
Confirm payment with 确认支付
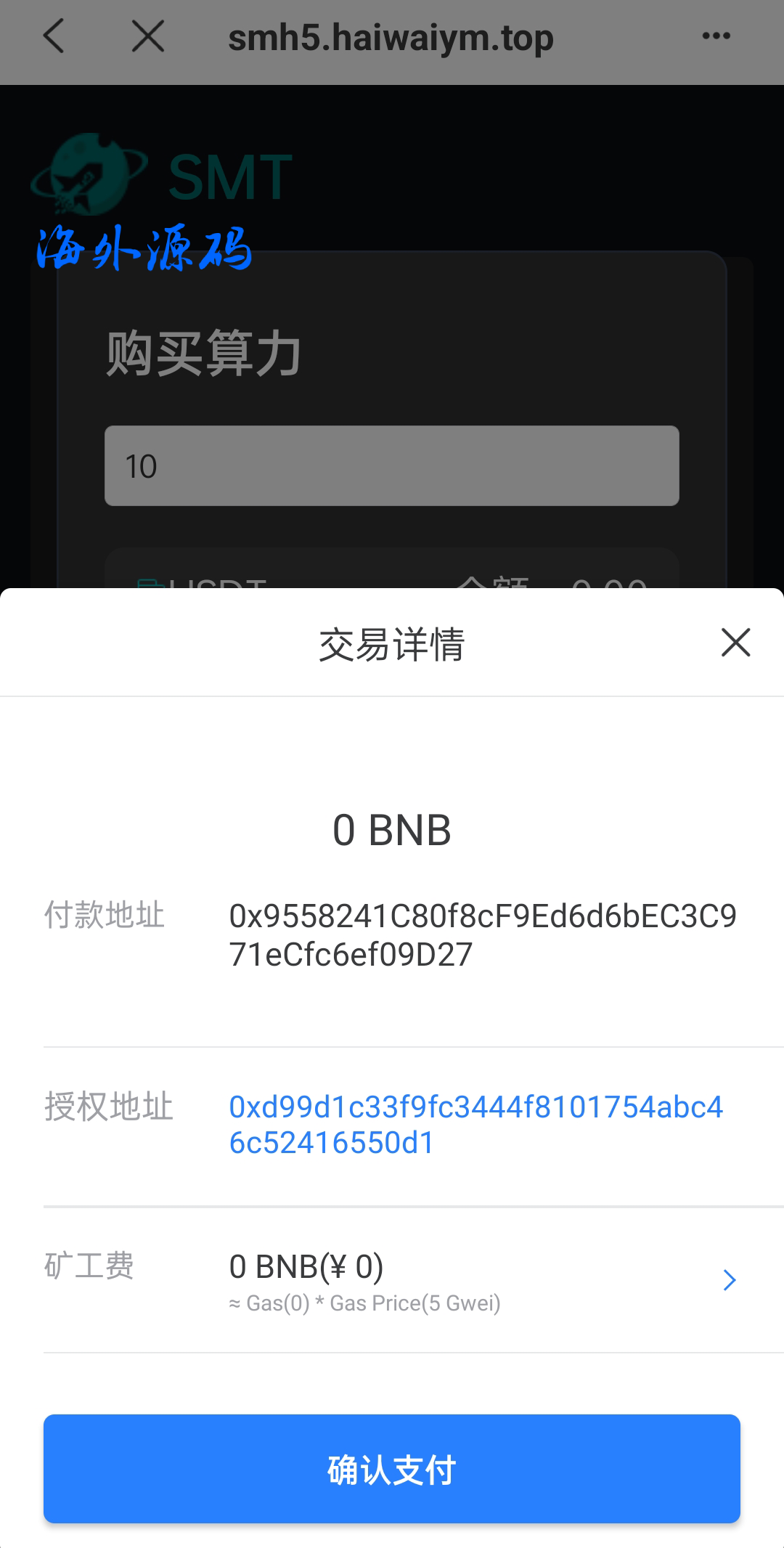pos(392,1469)
